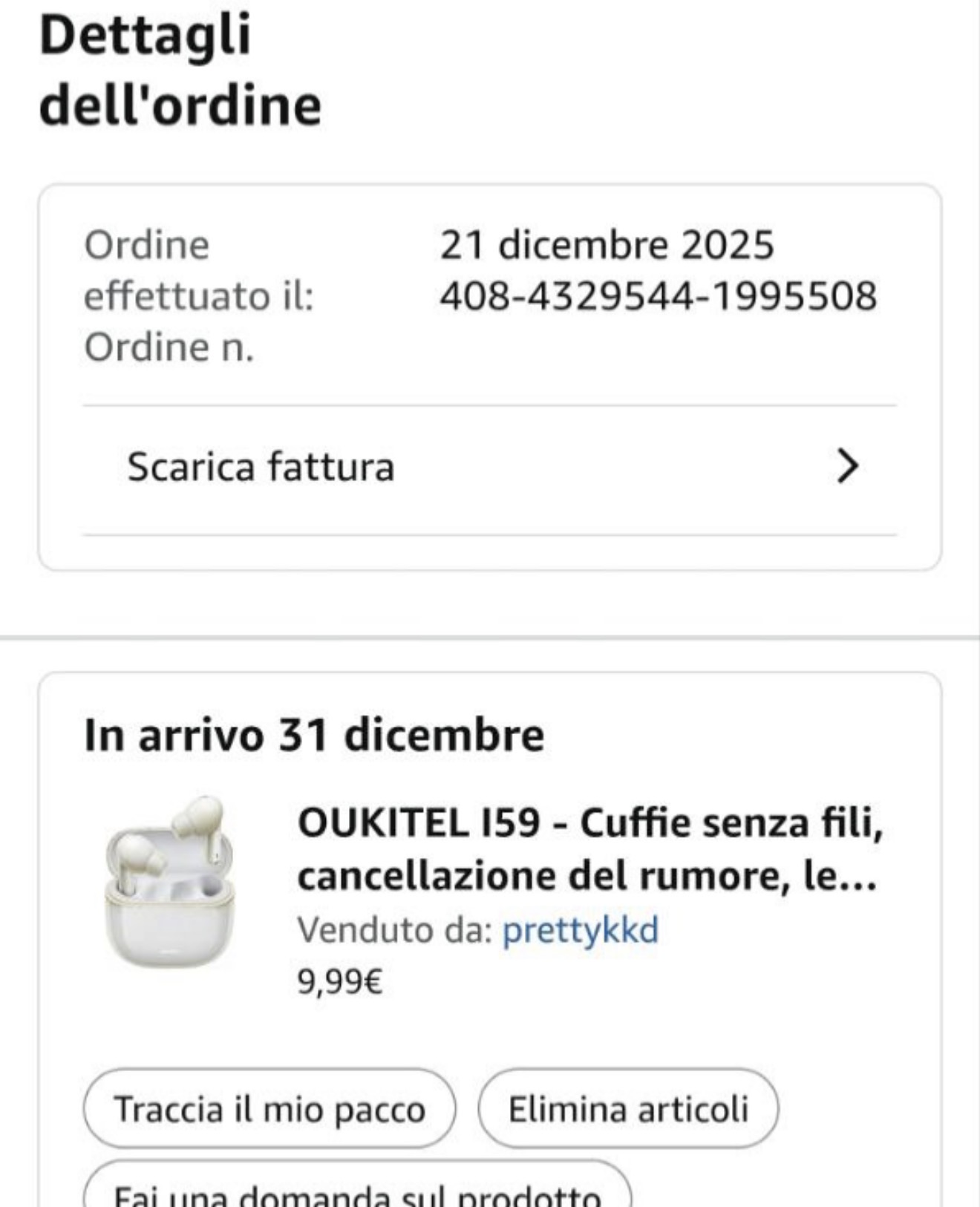The width and height of the screenshot is (980, 1207).
Task: Tap the Traccia il mio pacco button
Action: coord(269,1110)
